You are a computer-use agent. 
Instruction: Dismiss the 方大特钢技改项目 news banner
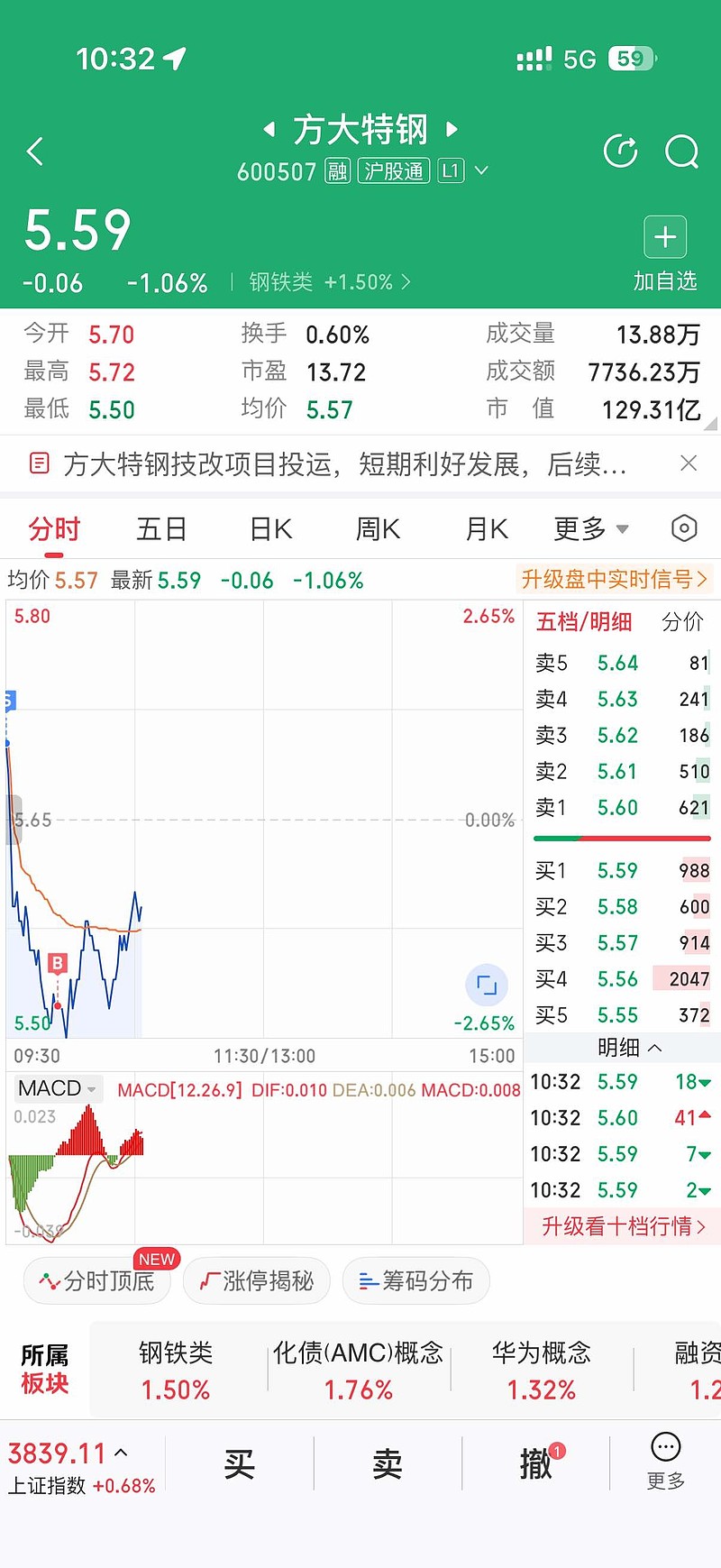[689, 463]
